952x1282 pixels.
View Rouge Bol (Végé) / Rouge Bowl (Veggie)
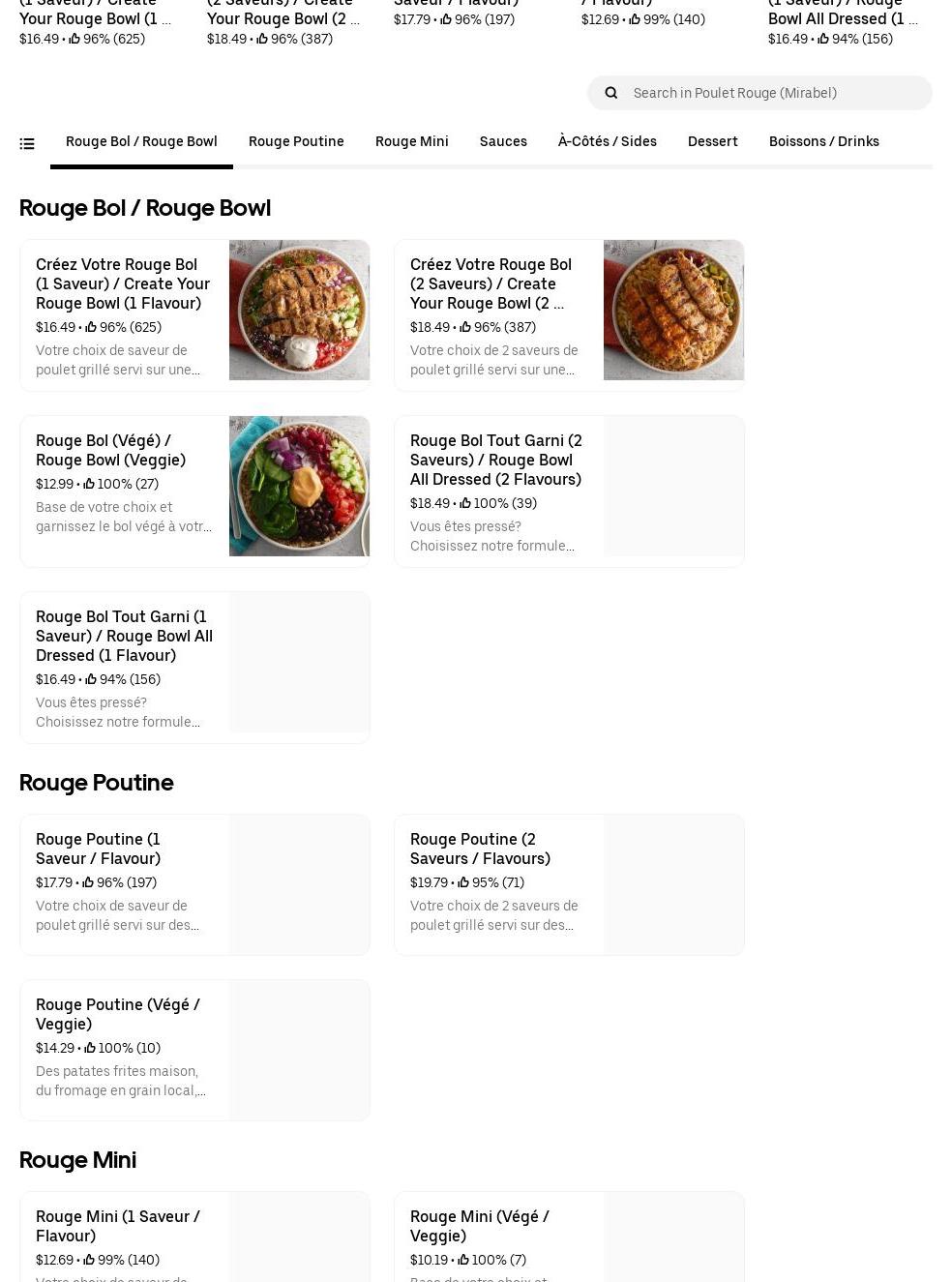[194, 492]
